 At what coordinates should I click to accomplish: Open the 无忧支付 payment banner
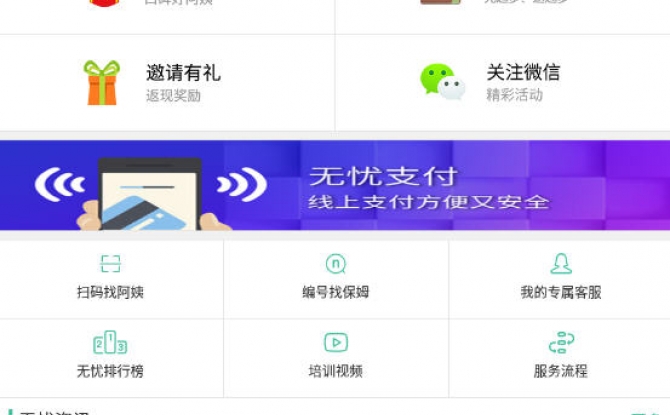click(335, 186)
